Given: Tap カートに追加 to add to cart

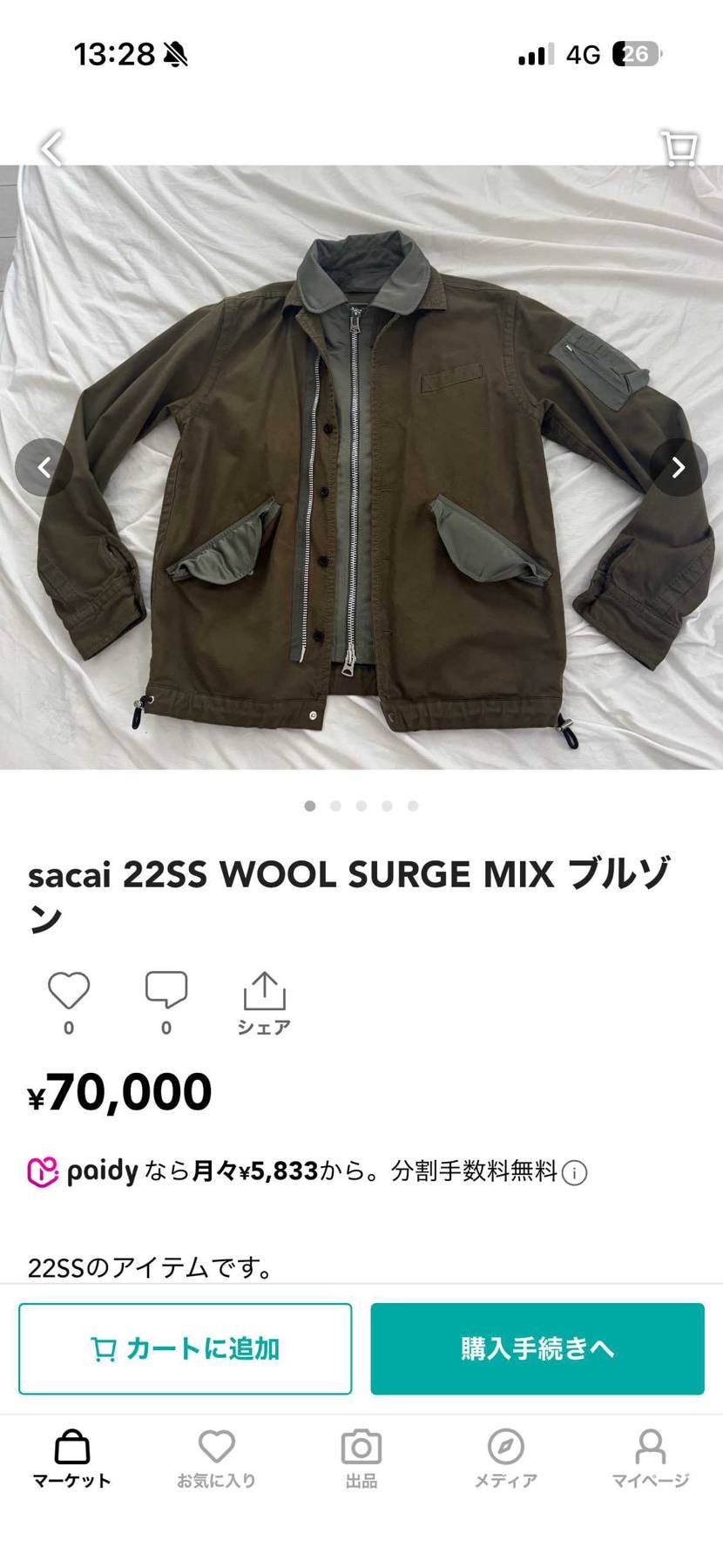Looking at the screenshot, I should pos(185,1347).
